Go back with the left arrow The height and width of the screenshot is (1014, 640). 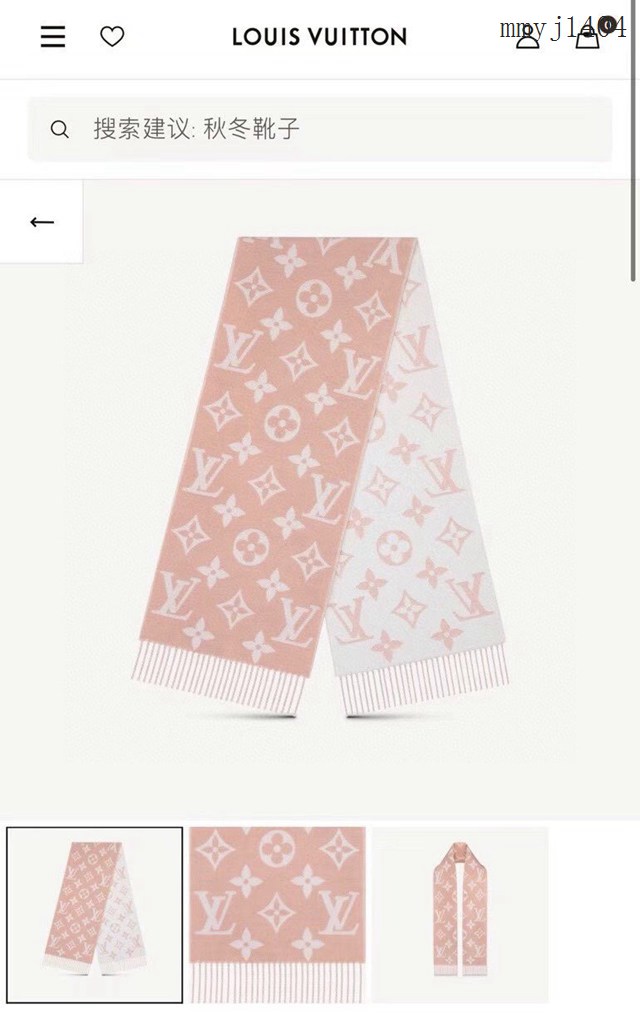coord(41,222)
